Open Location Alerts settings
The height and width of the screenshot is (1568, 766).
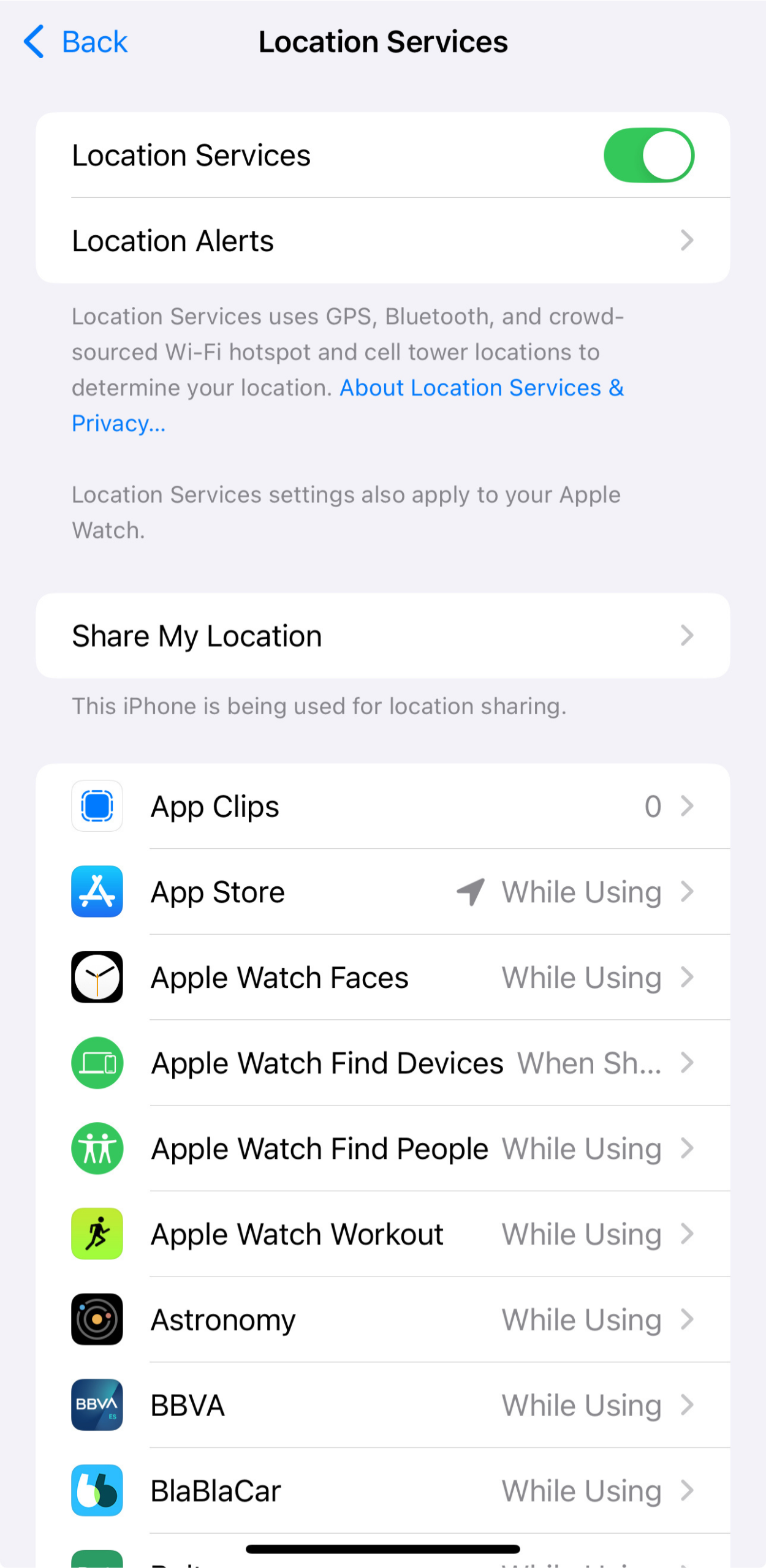click(382, 240)
